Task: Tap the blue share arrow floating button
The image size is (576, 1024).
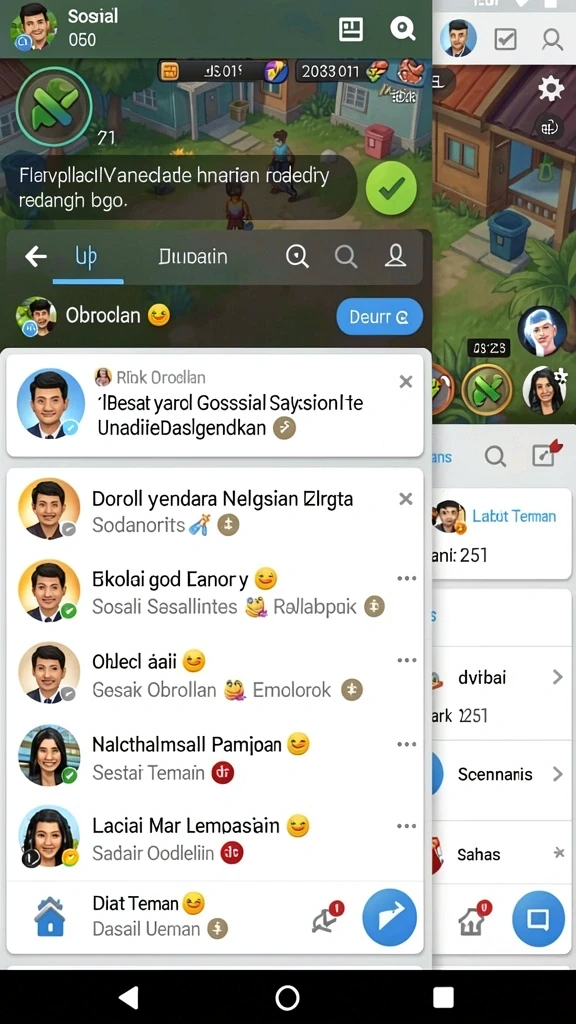Action: tap(389, 917)
